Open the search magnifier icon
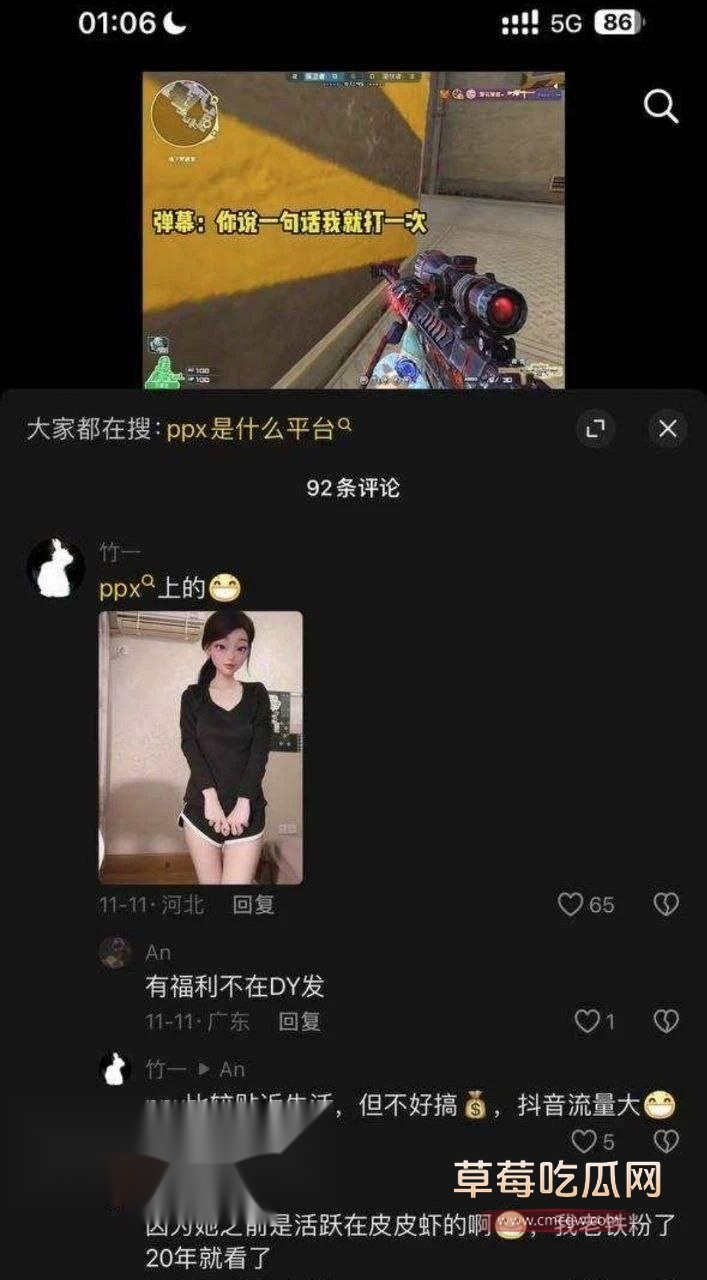Viewport: 707px width, 1280px height. [x=661, y=106]
